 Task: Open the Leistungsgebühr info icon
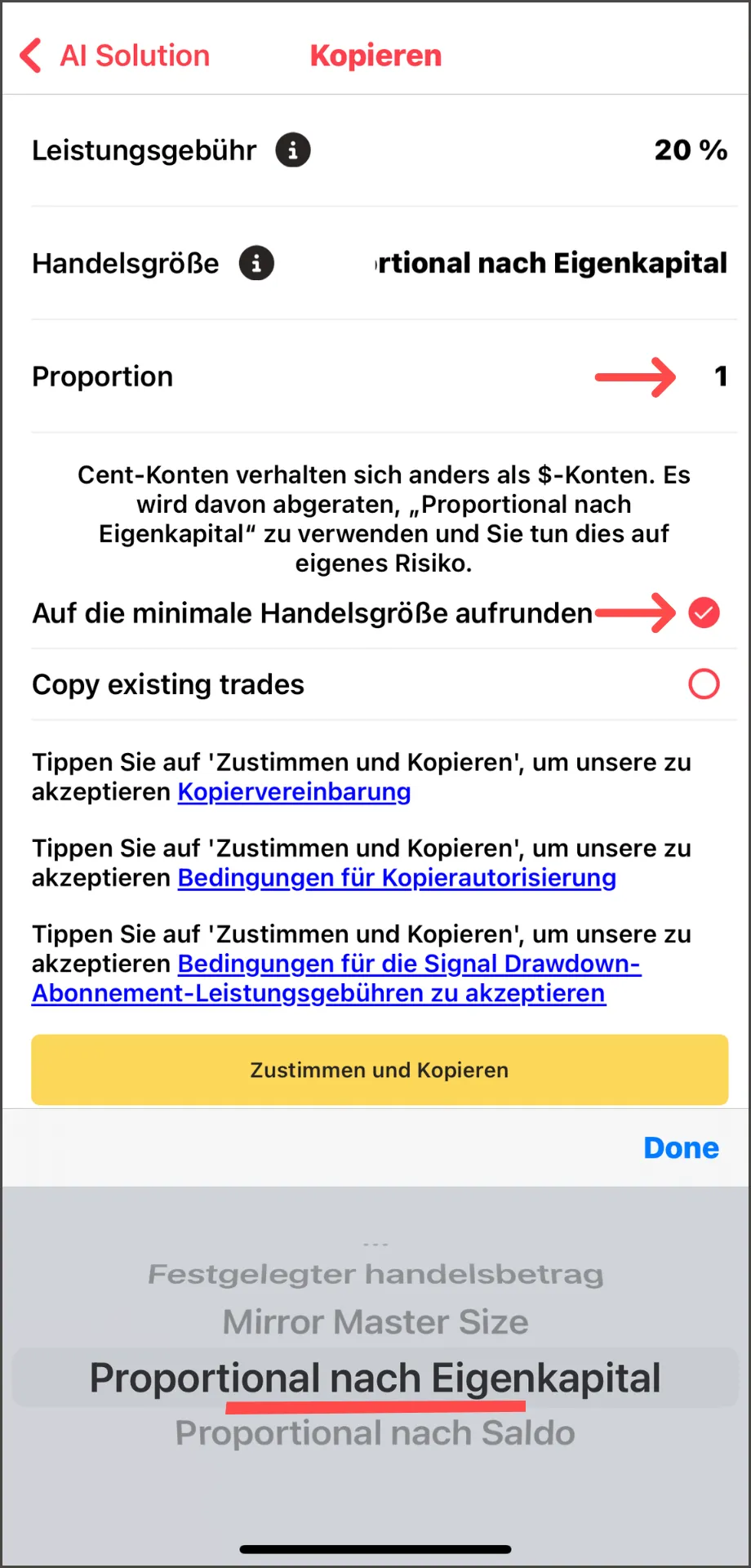293,150
